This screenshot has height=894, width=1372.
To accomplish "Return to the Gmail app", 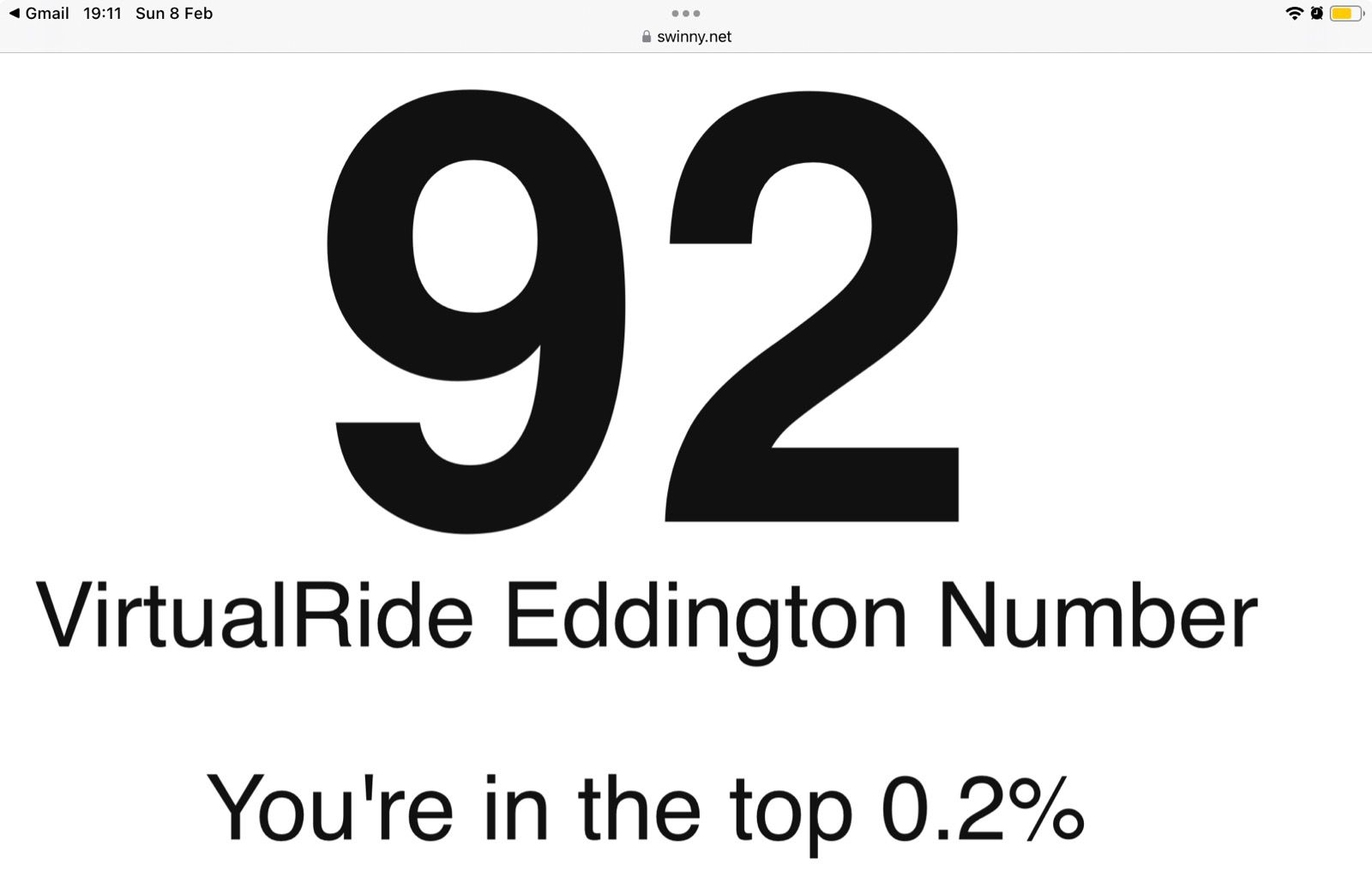I will coord(39,14).
